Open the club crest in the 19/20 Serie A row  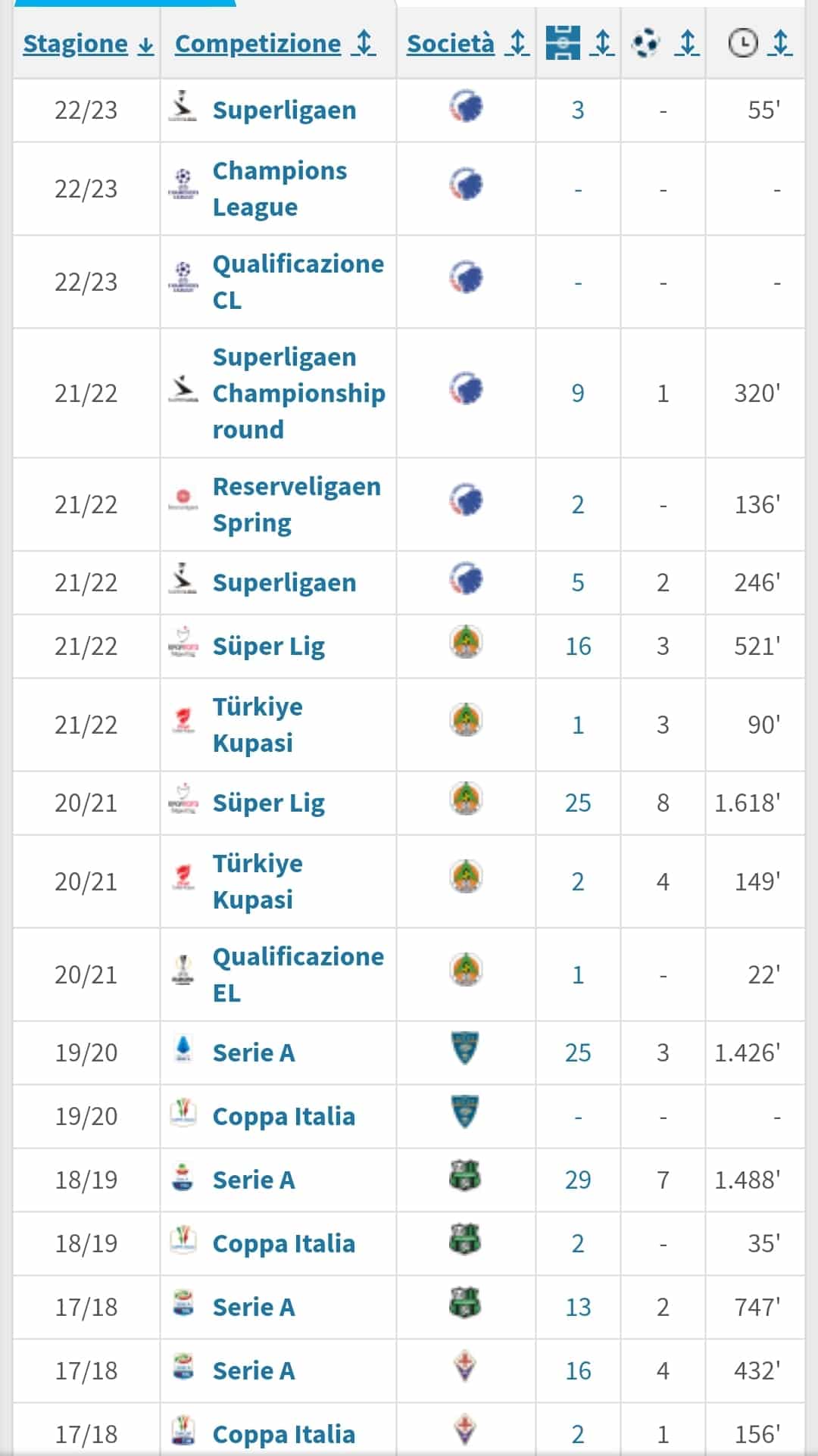(x=465, y=1049)
